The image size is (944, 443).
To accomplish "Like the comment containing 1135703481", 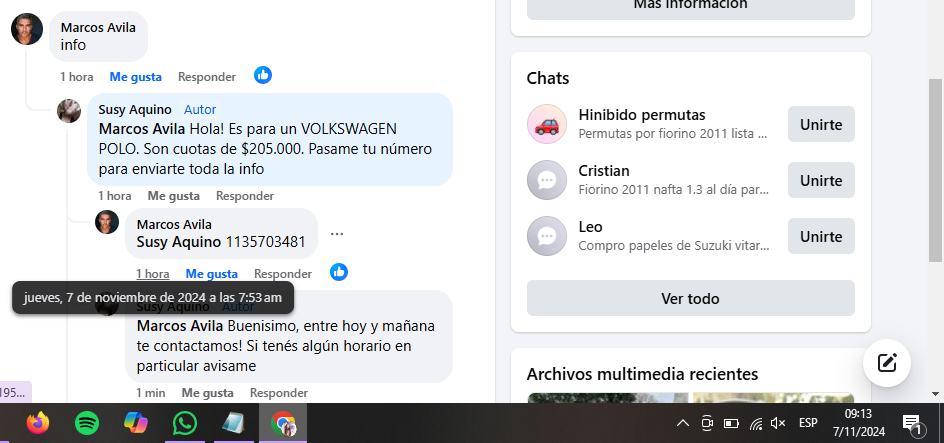I will (x=211, y=274).
